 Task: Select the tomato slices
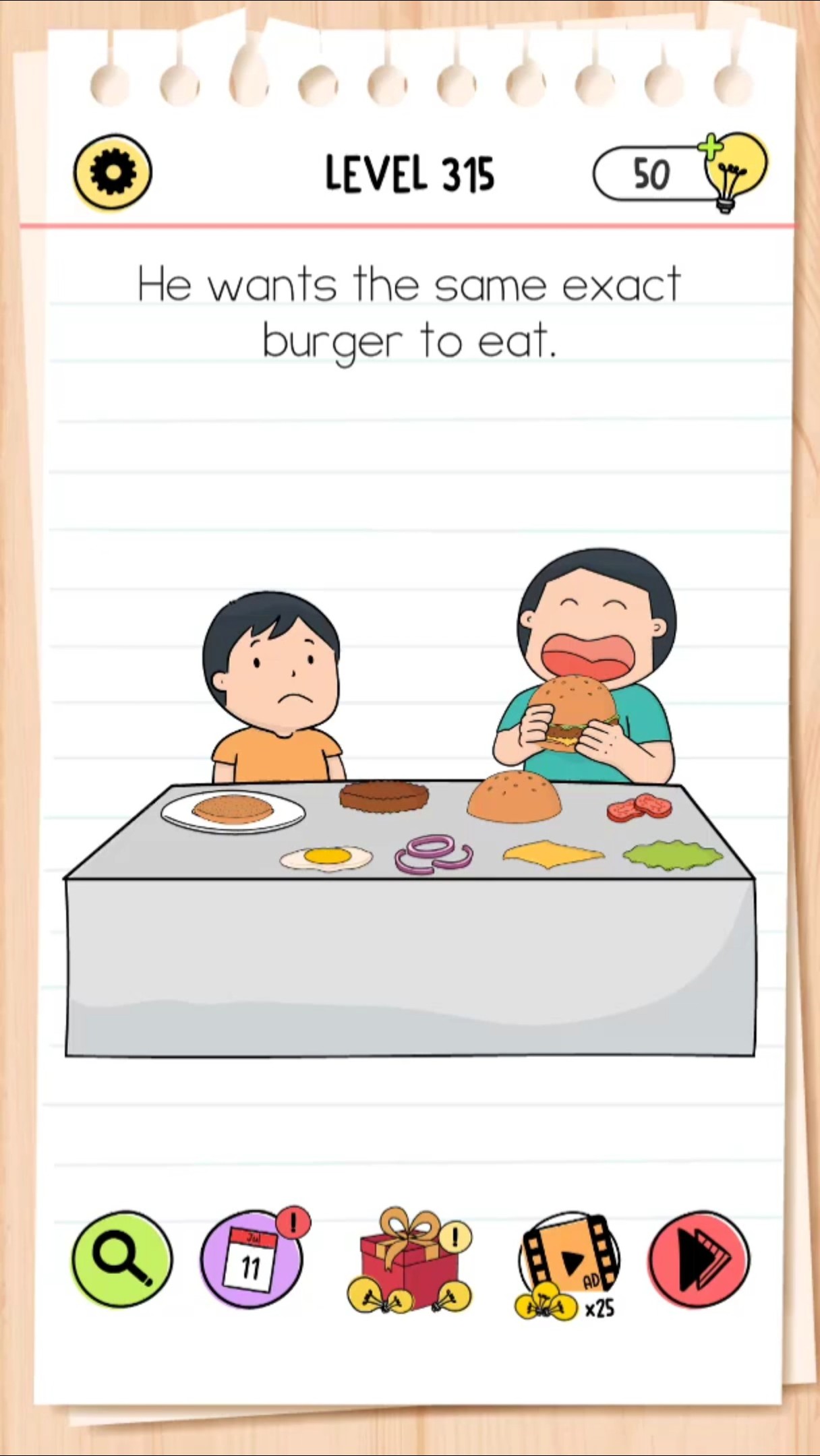coord(641,807)
